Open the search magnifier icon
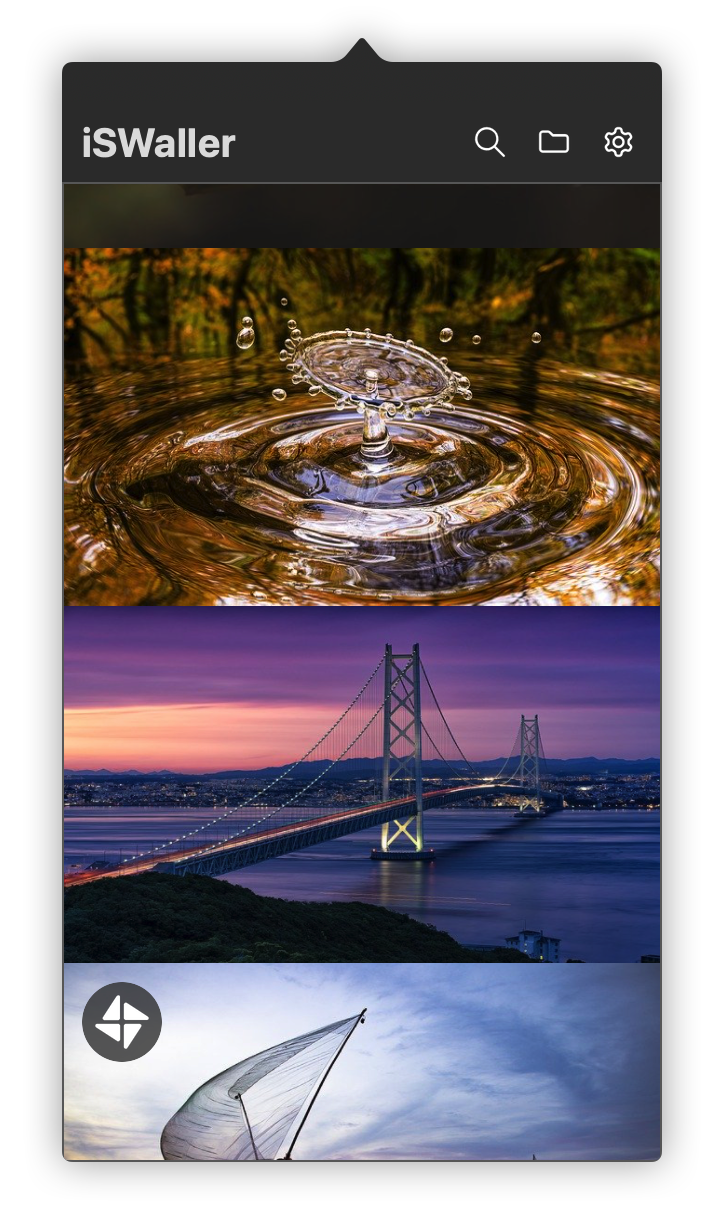This screenshot has width=724, height=1224. pyautogui.click(x=489, y=142)
